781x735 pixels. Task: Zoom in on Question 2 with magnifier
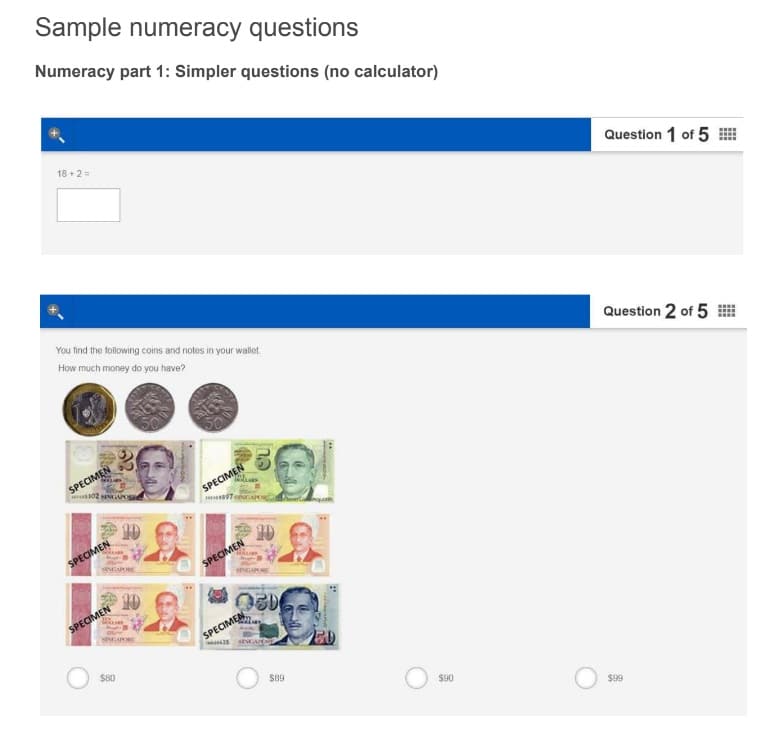coord(55,311)
